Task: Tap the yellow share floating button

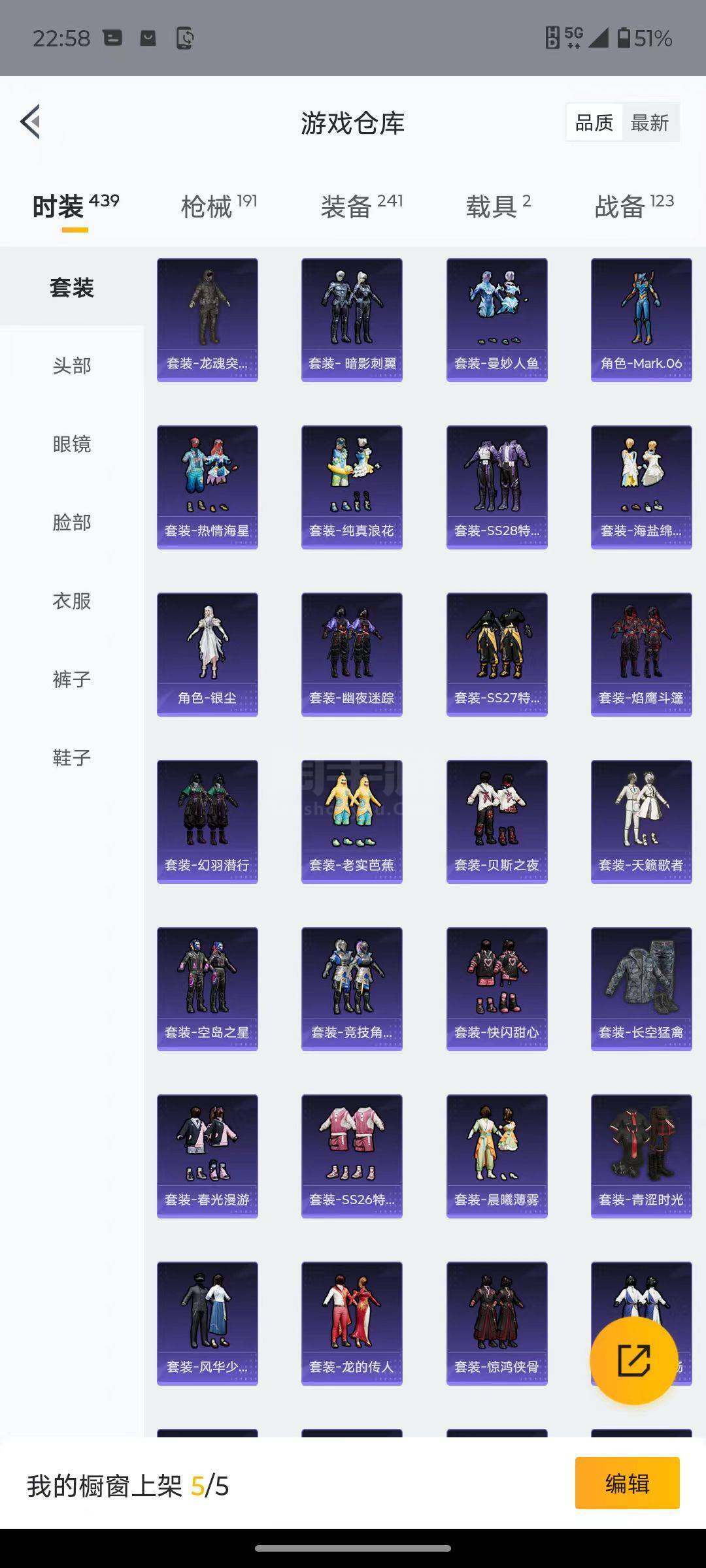Action: pyautogui.click(x=633, y=1360)
